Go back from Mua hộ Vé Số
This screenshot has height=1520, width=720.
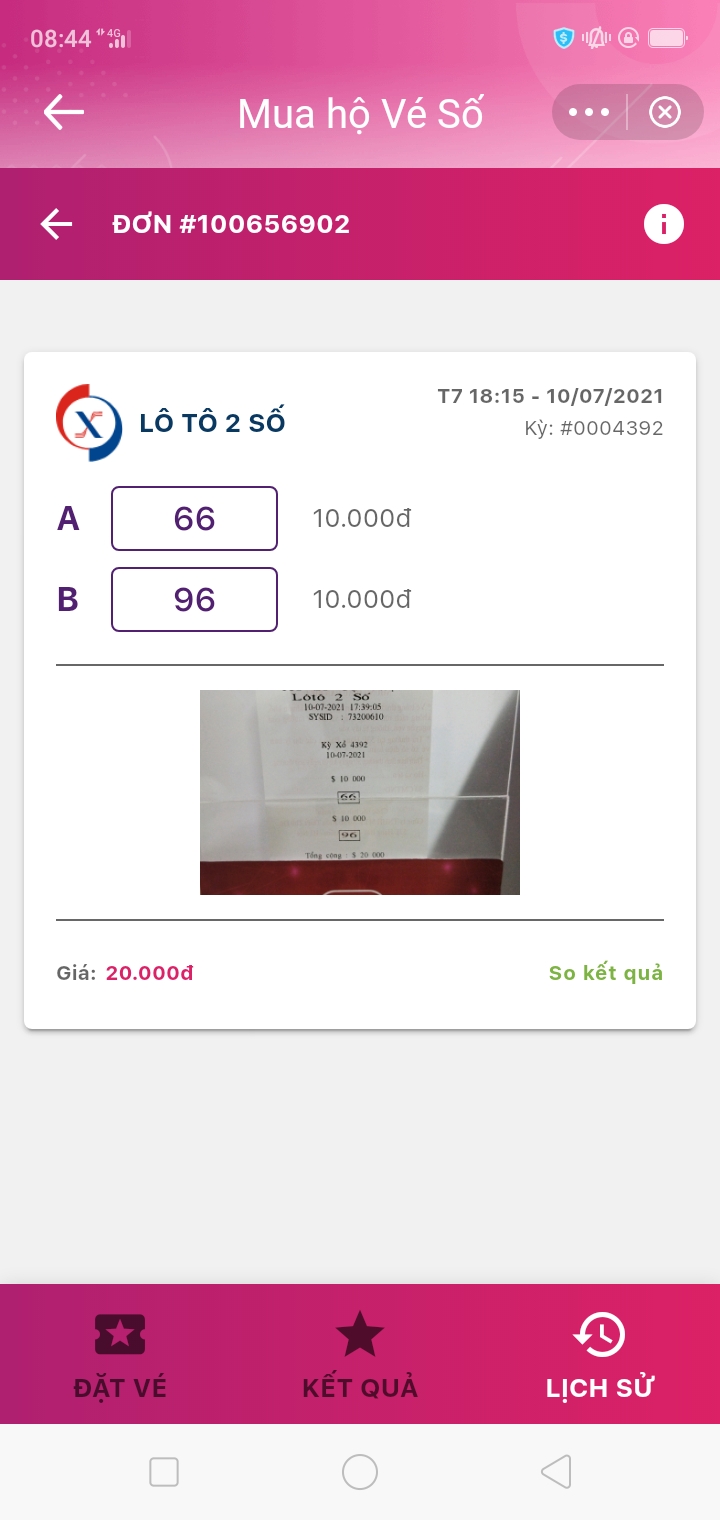[64, 112]
